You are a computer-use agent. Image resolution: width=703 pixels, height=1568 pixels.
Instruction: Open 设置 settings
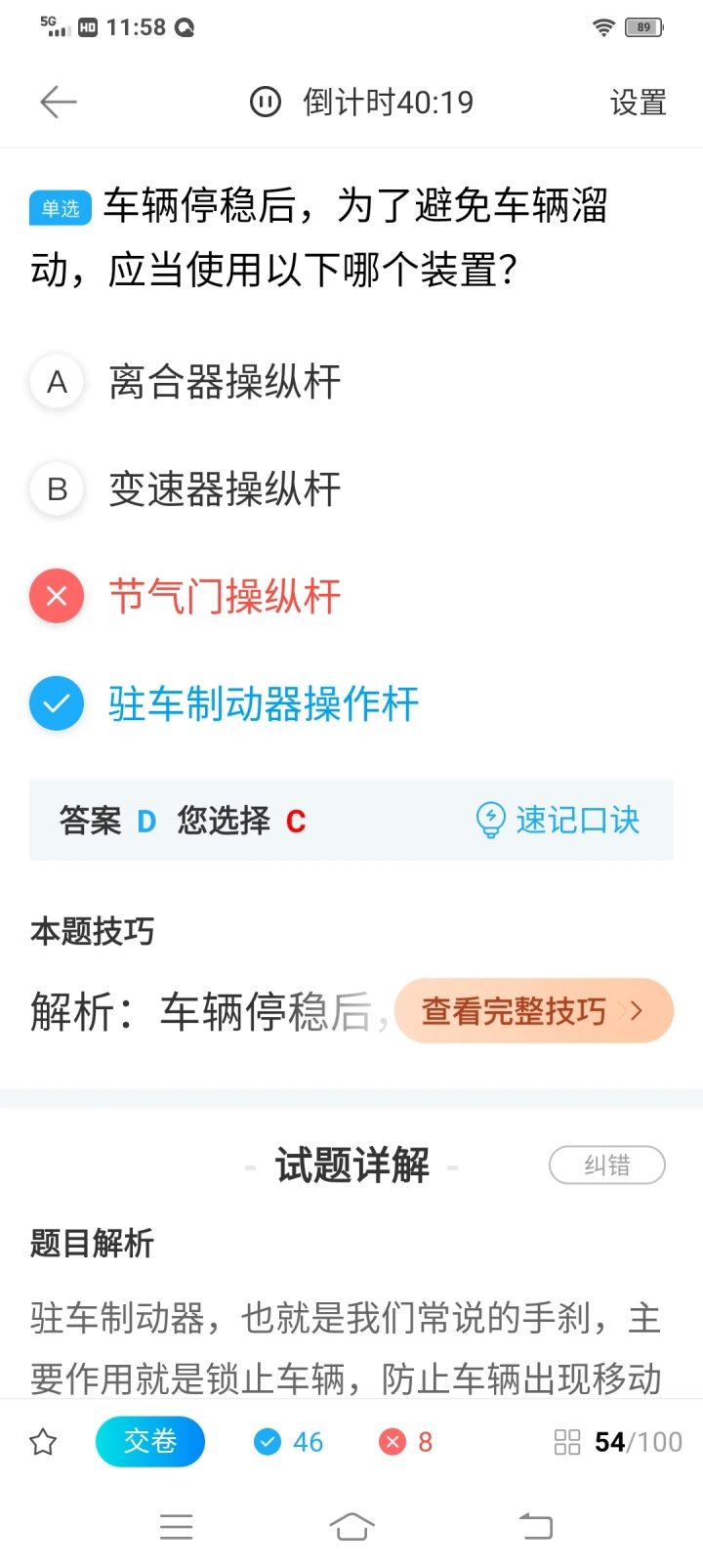pyautogui.click(x=638, y=103)
